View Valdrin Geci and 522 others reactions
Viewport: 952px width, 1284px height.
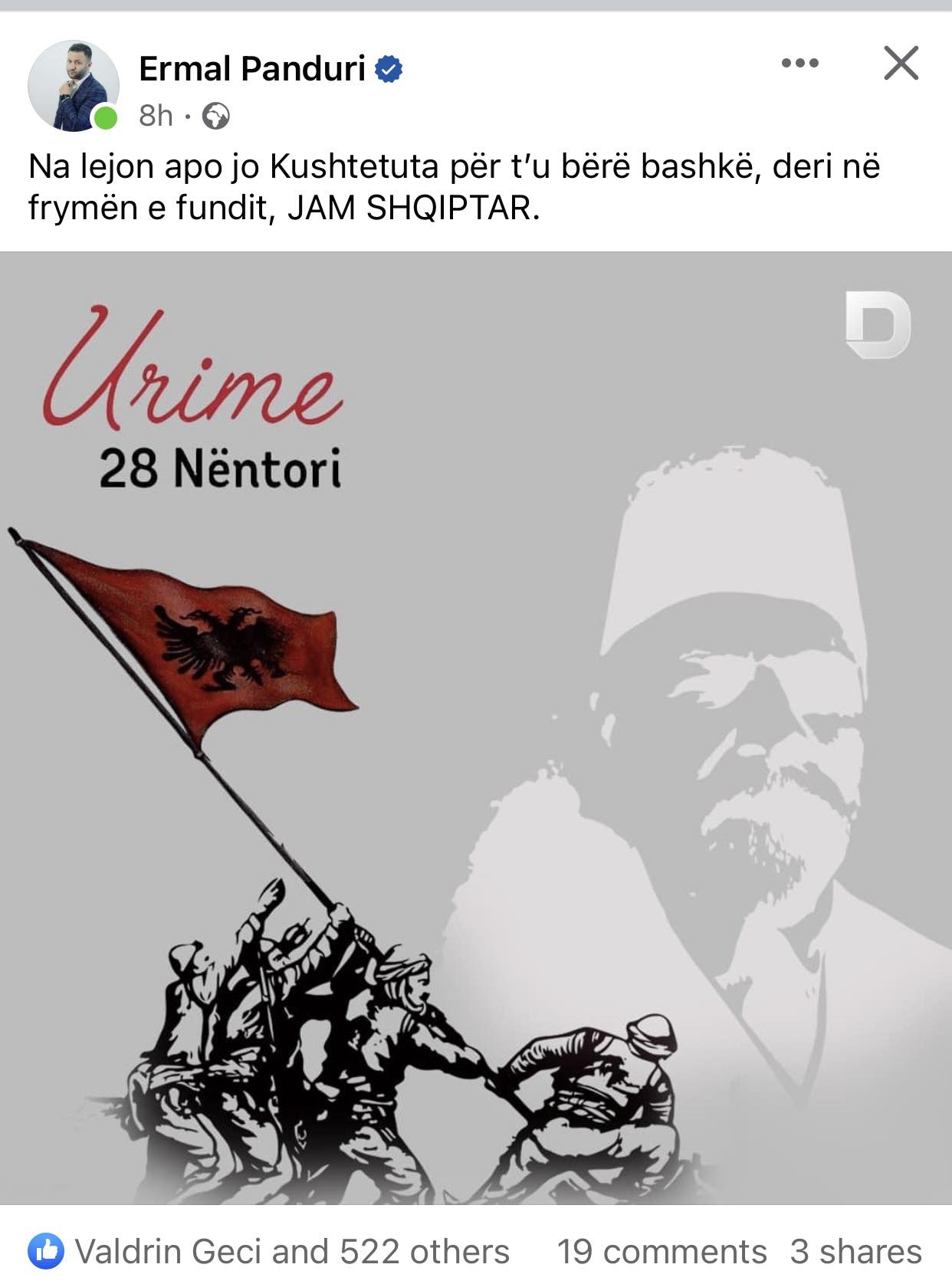click(x=291, y=1252)
